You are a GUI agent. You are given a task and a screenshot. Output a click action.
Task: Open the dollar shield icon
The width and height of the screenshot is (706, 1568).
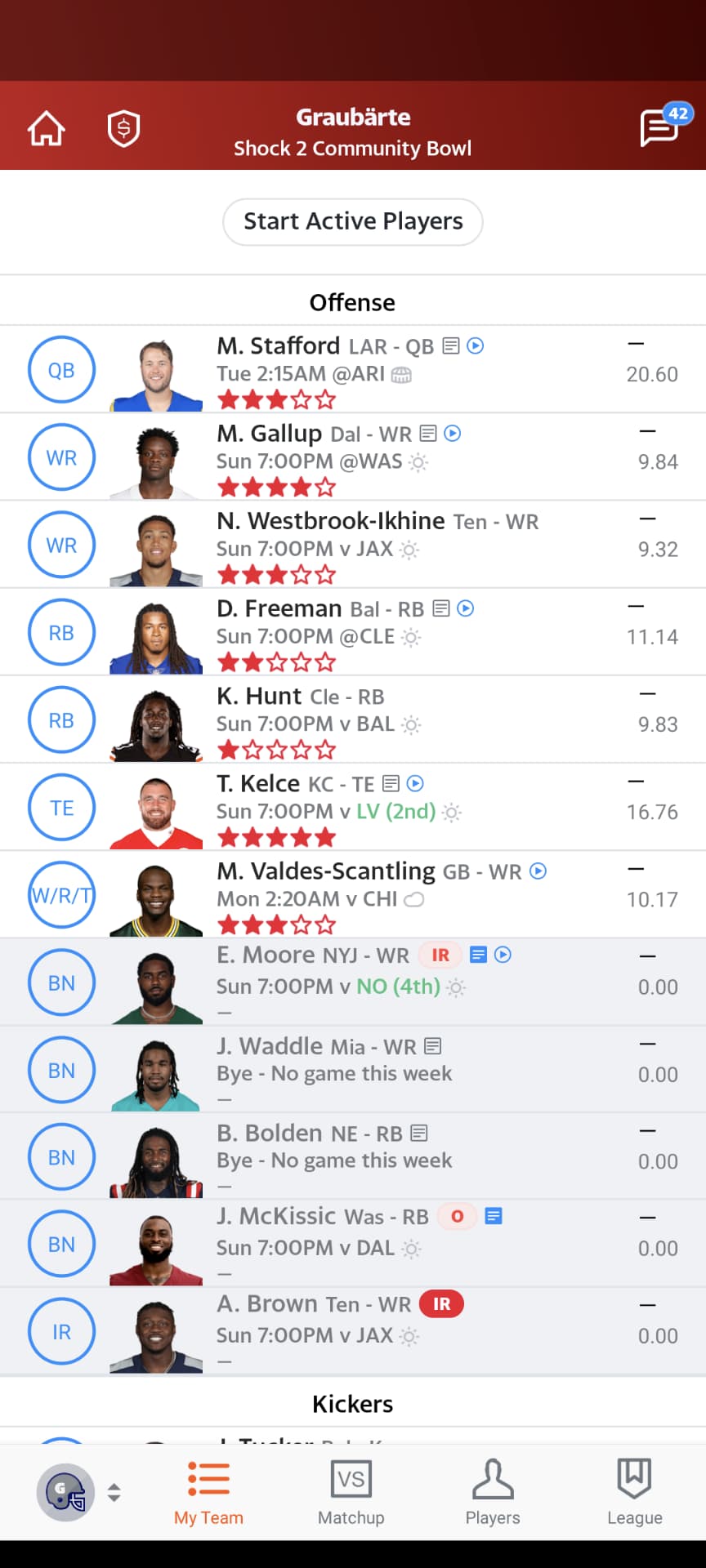click(123, 128)
